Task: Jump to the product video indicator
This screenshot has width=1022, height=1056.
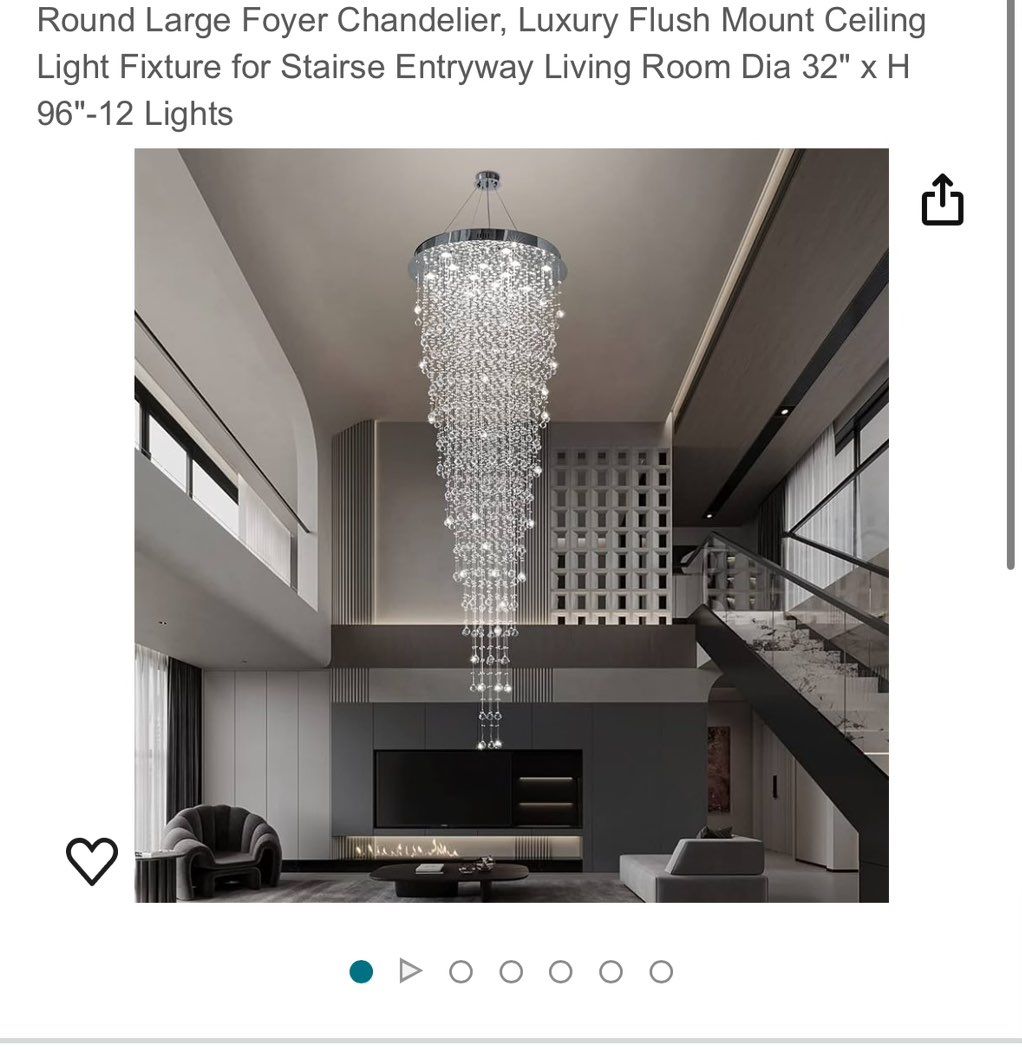Action: pos(410,971)
